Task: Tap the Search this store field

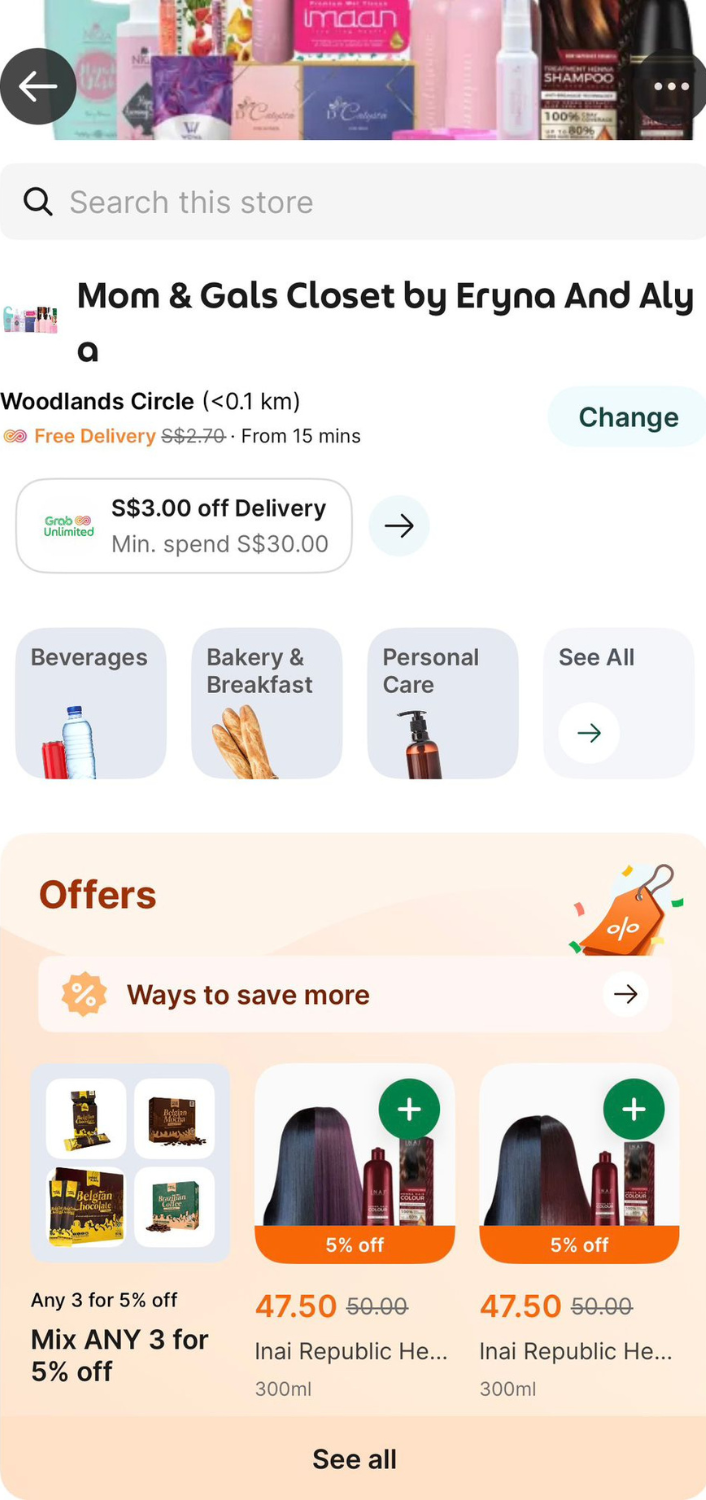Action: (353, 202)
